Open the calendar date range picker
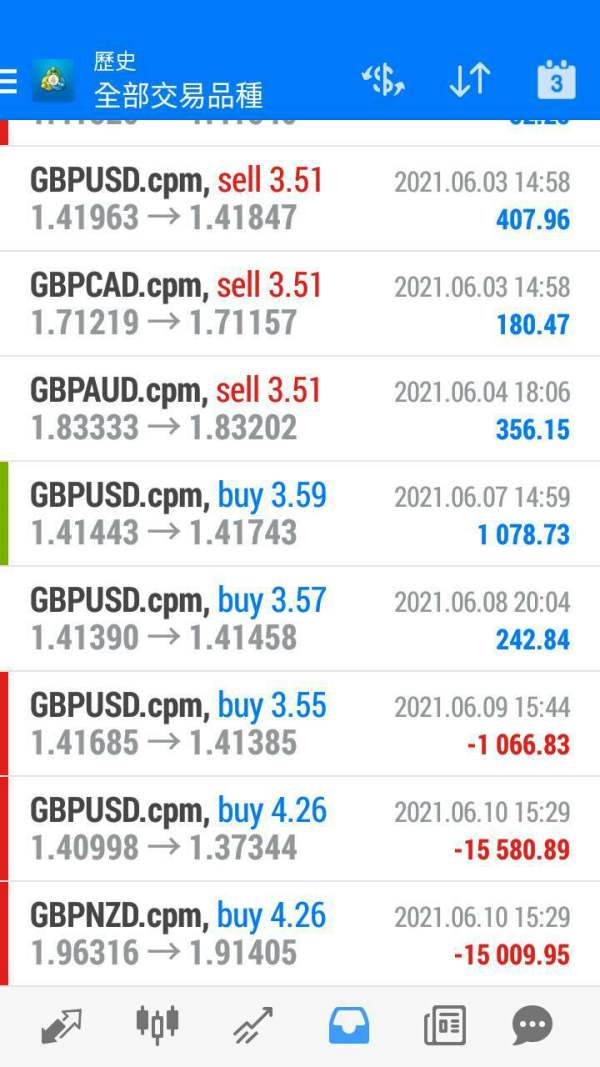Image resolution: width=600 pixels, height=1067 pixels. coord(556,80)
